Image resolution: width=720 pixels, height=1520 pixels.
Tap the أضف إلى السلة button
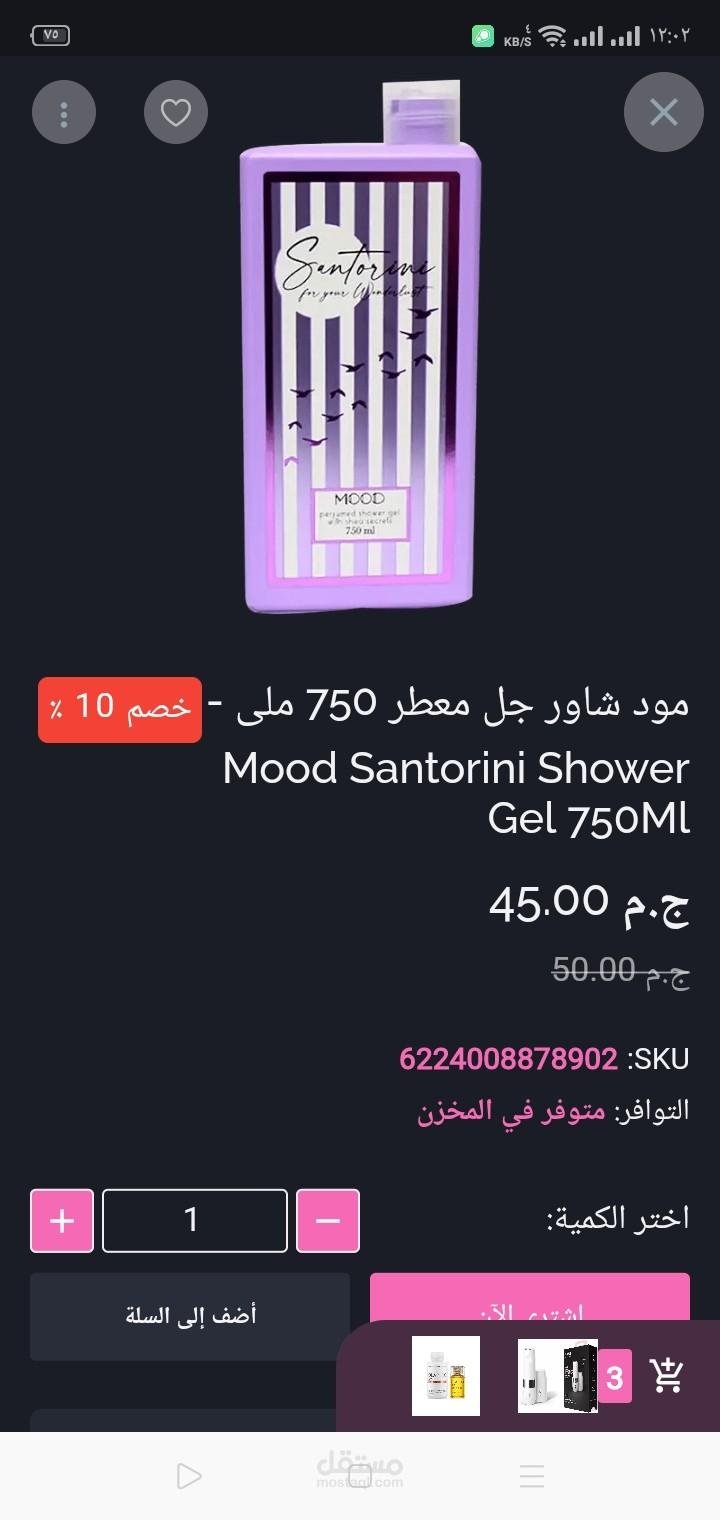(190, 1316)
